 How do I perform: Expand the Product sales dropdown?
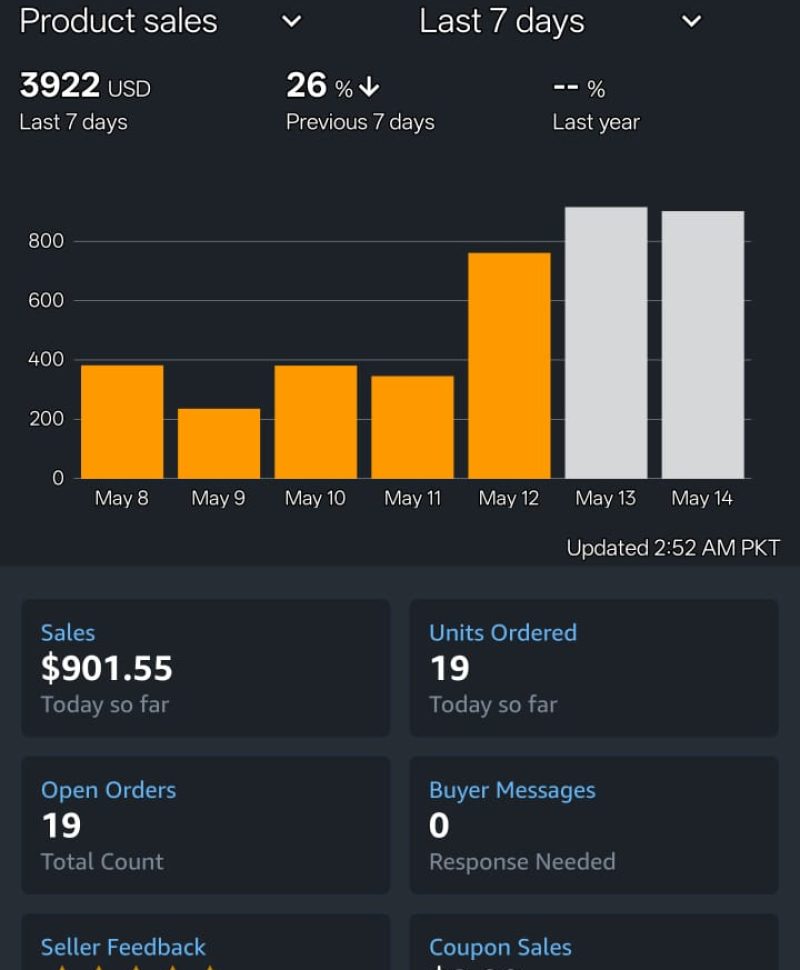291,22
